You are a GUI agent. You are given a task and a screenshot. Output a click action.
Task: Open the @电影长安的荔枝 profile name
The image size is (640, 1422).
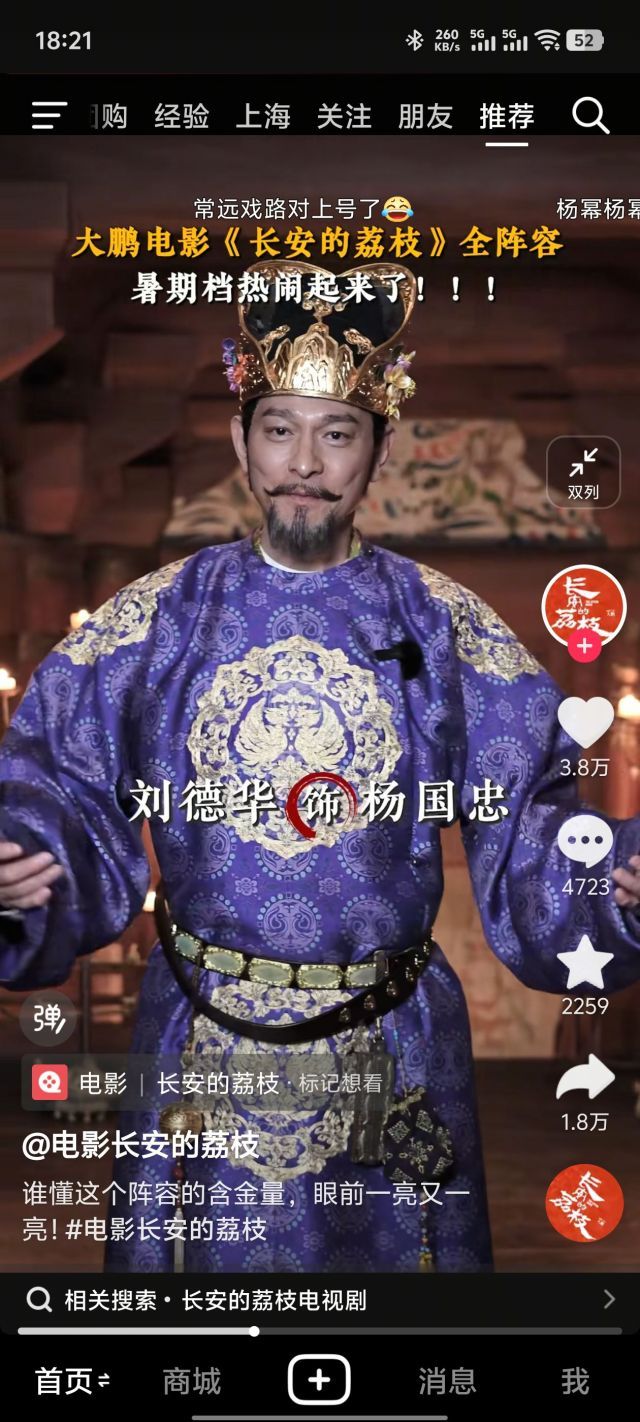tap(141, 1145)
